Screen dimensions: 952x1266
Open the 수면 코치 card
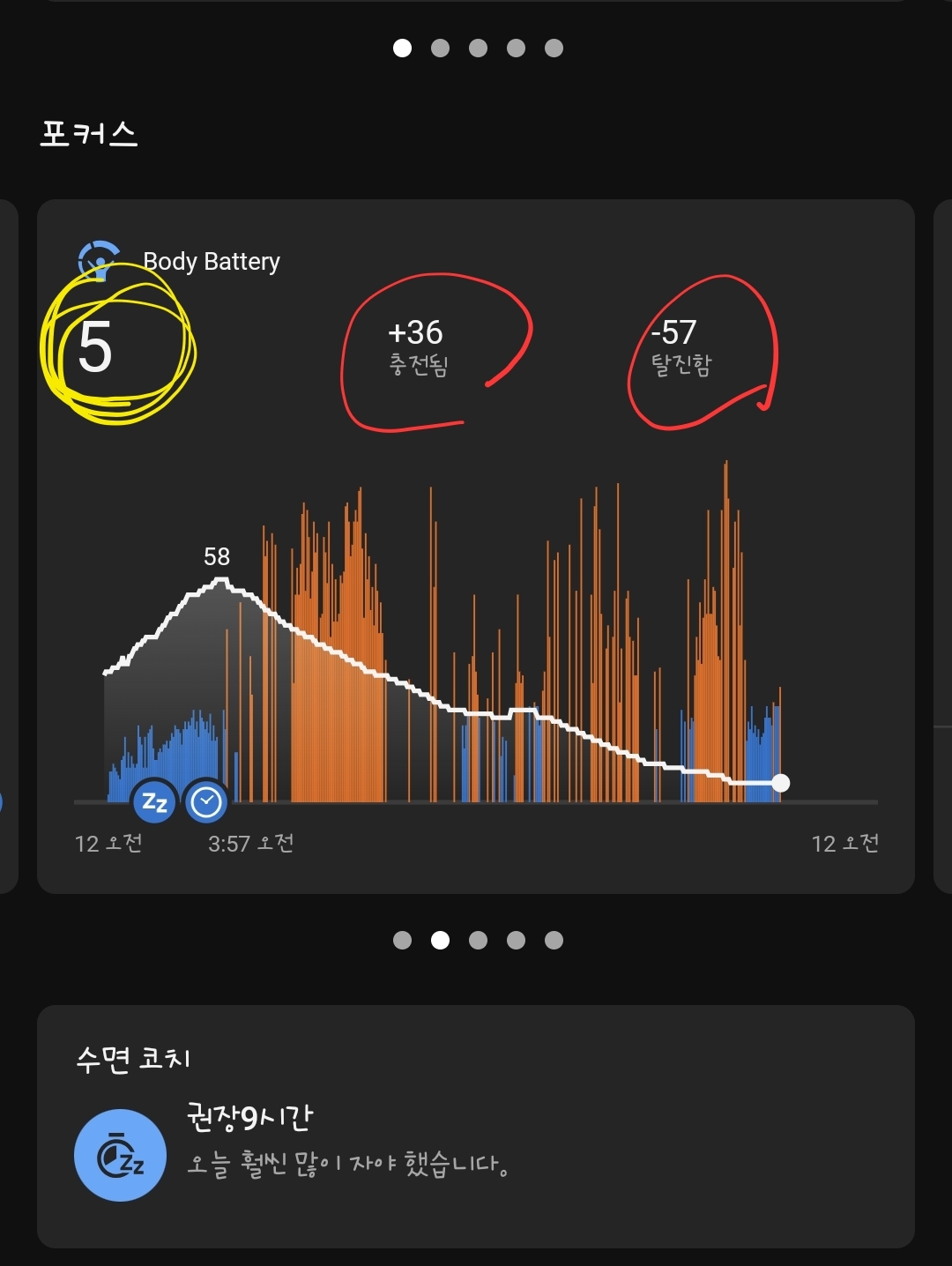[474, 1126]
